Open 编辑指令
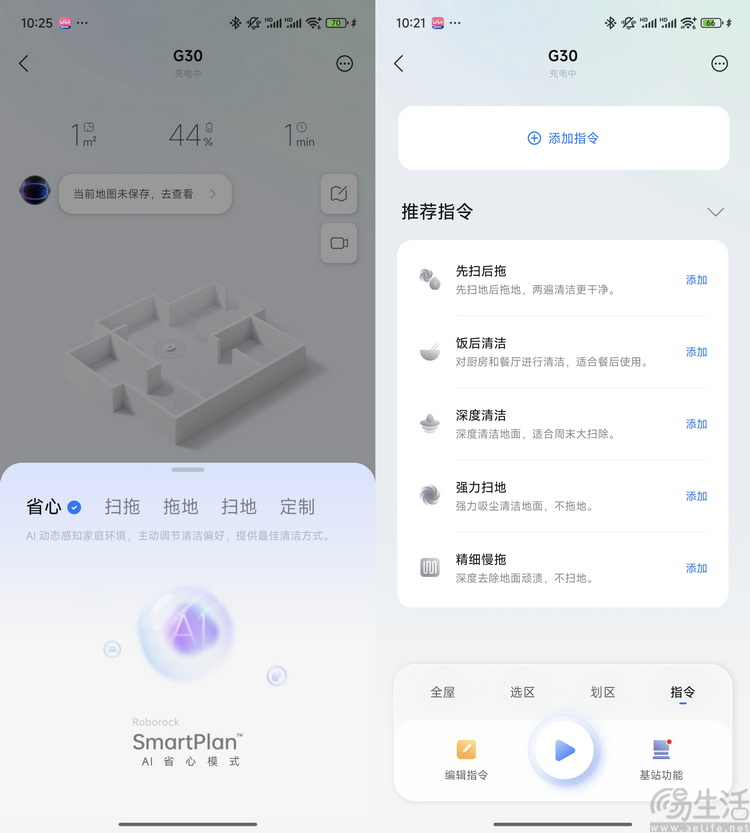This screenshot has height=833, width=750. tap(466, 759)
